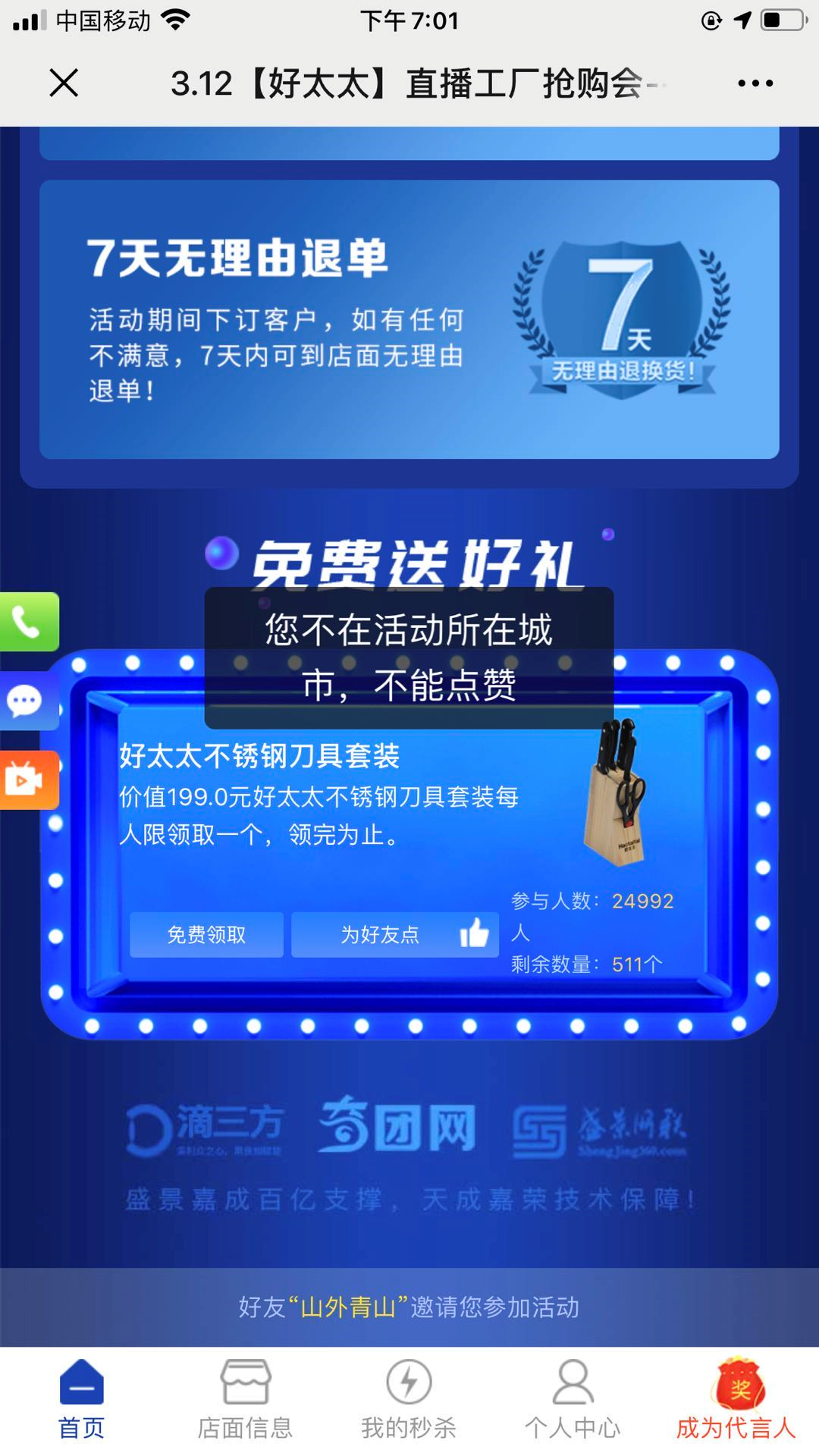Tap 免费领取 to claim the gift
Image resolution: width=819 pixels, height=1456 pixels.
[206, 934]
